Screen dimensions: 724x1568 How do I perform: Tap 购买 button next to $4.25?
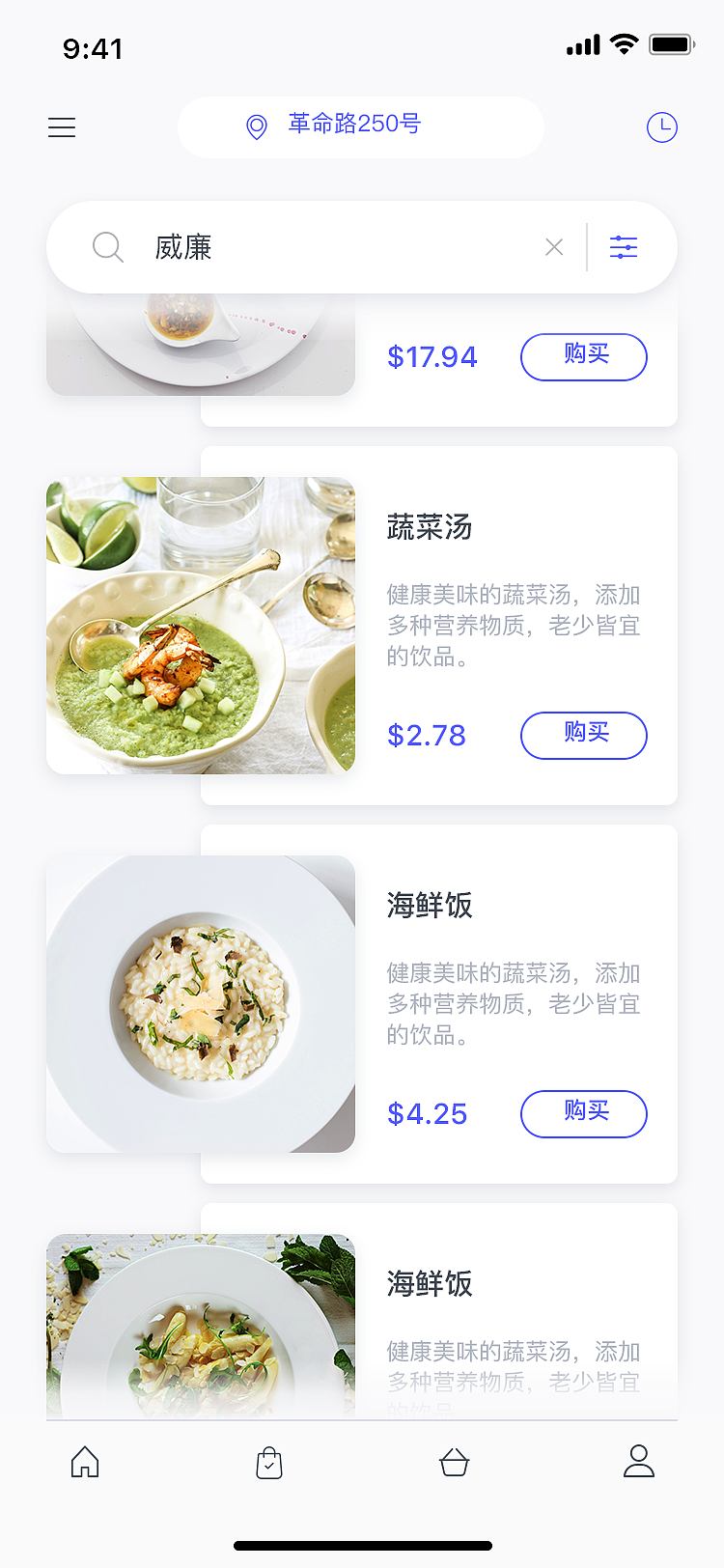(583, 1114)
